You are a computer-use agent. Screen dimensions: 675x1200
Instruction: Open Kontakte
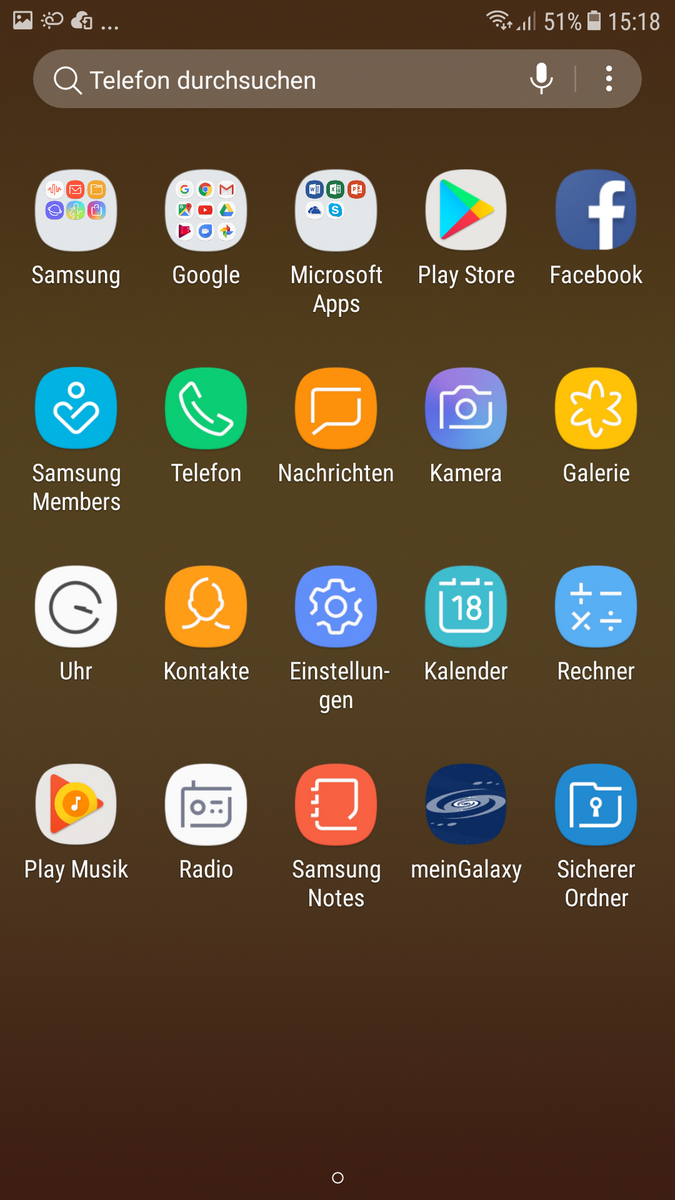click(206, 606)
